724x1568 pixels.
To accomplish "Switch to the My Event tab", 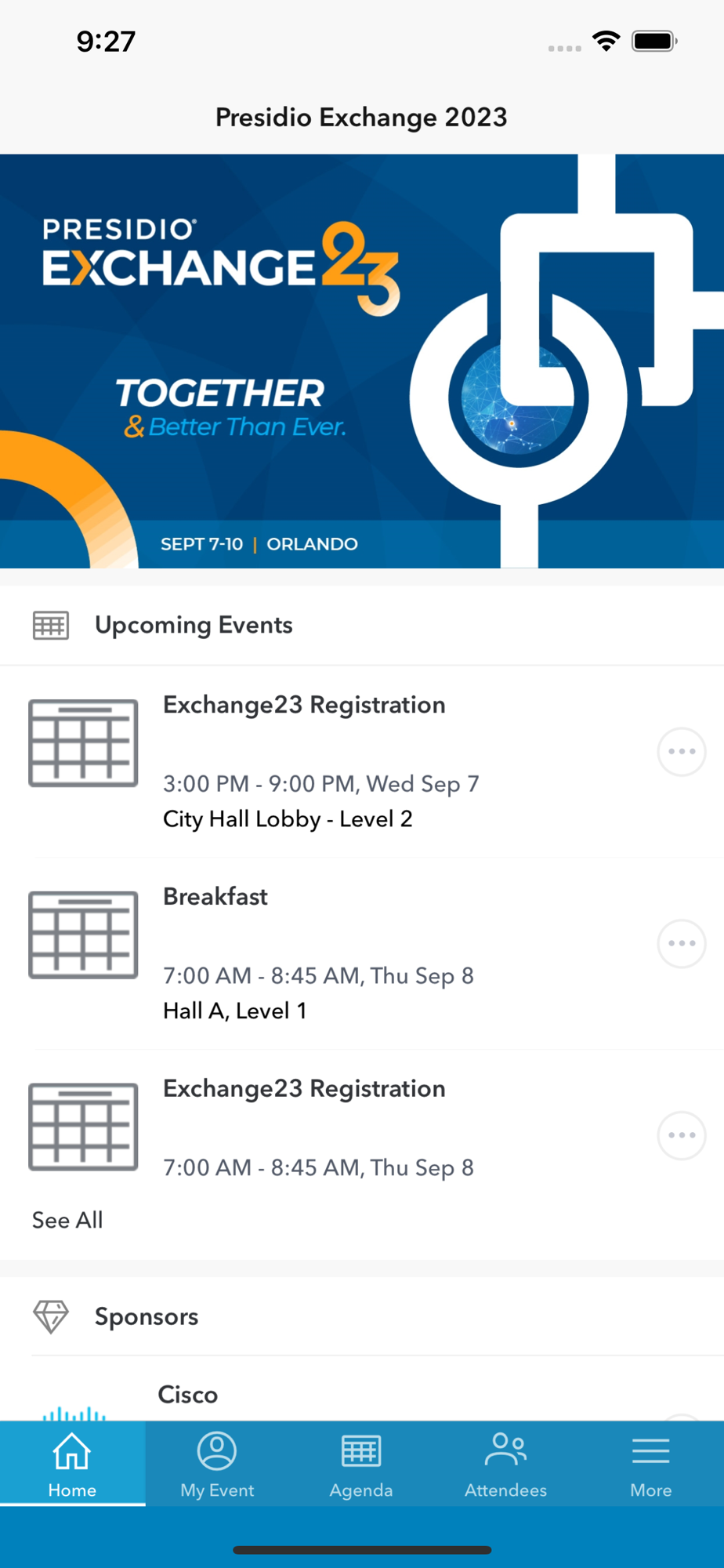I will 217,1464.
